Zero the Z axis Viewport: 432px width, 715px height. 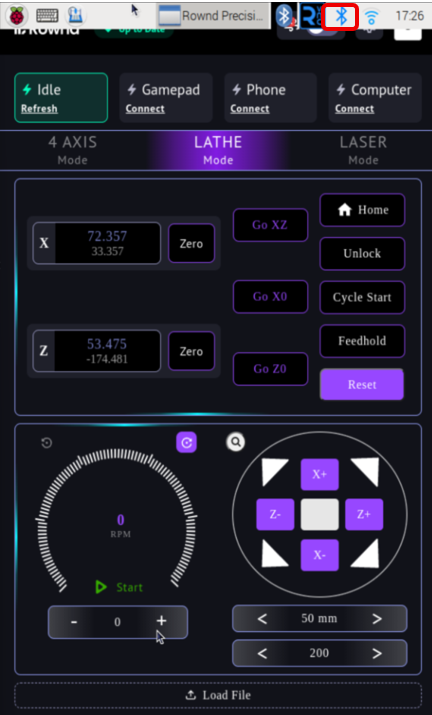coord(191,351)
